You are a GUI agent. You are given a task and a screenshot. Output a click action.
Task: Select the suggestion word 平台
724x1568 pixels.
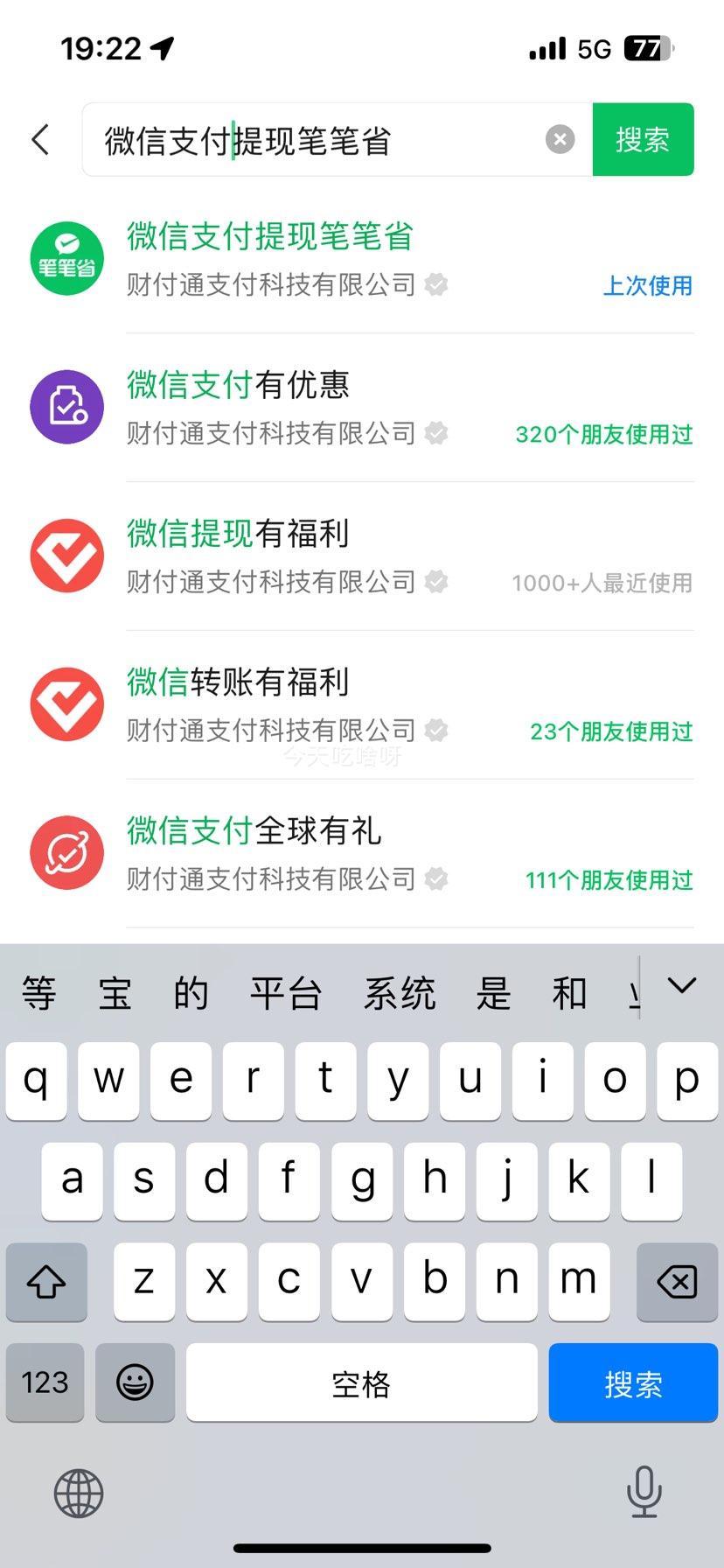coord(286,994)
